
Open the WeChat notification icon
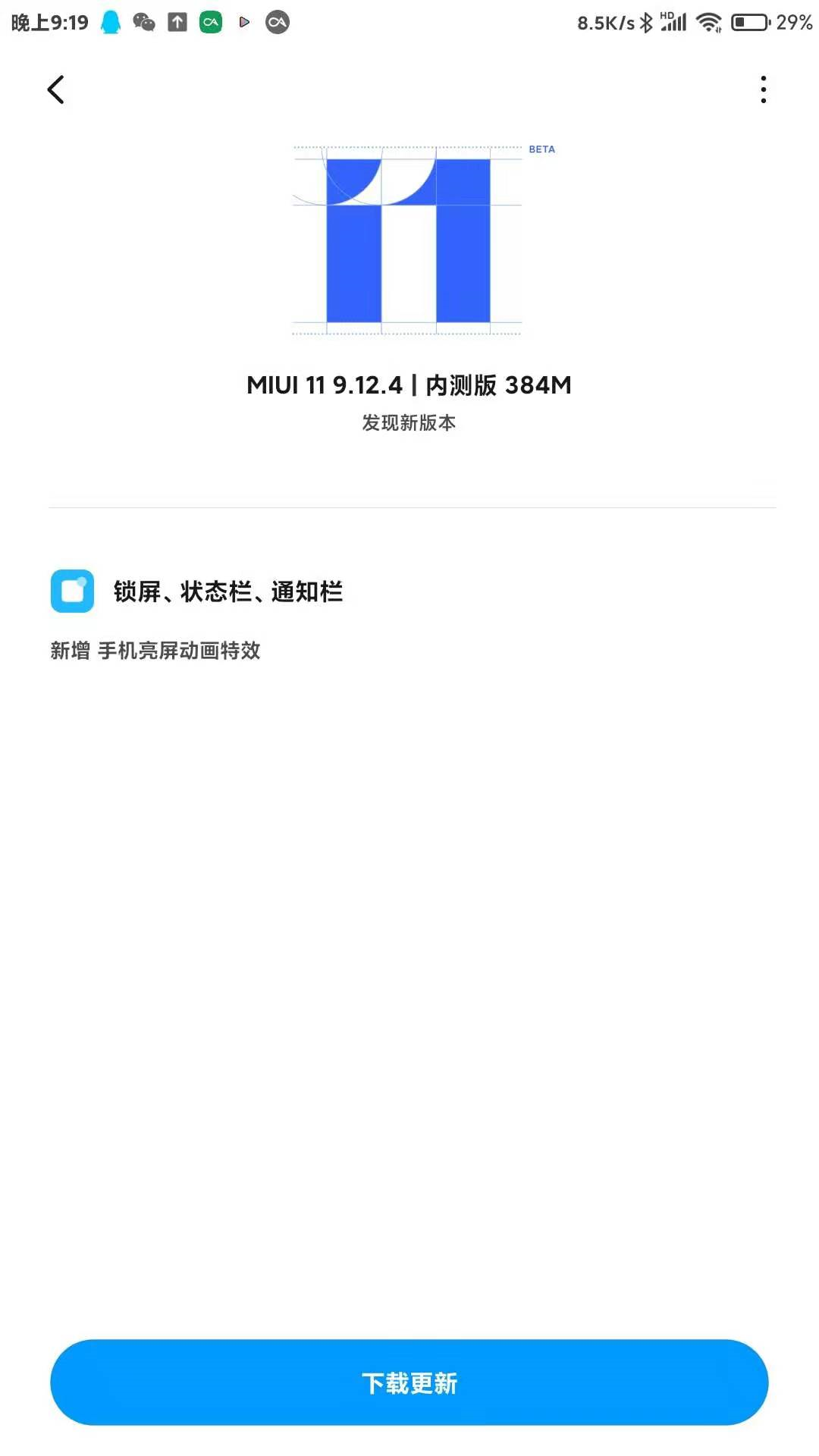(x=143, y=22)
